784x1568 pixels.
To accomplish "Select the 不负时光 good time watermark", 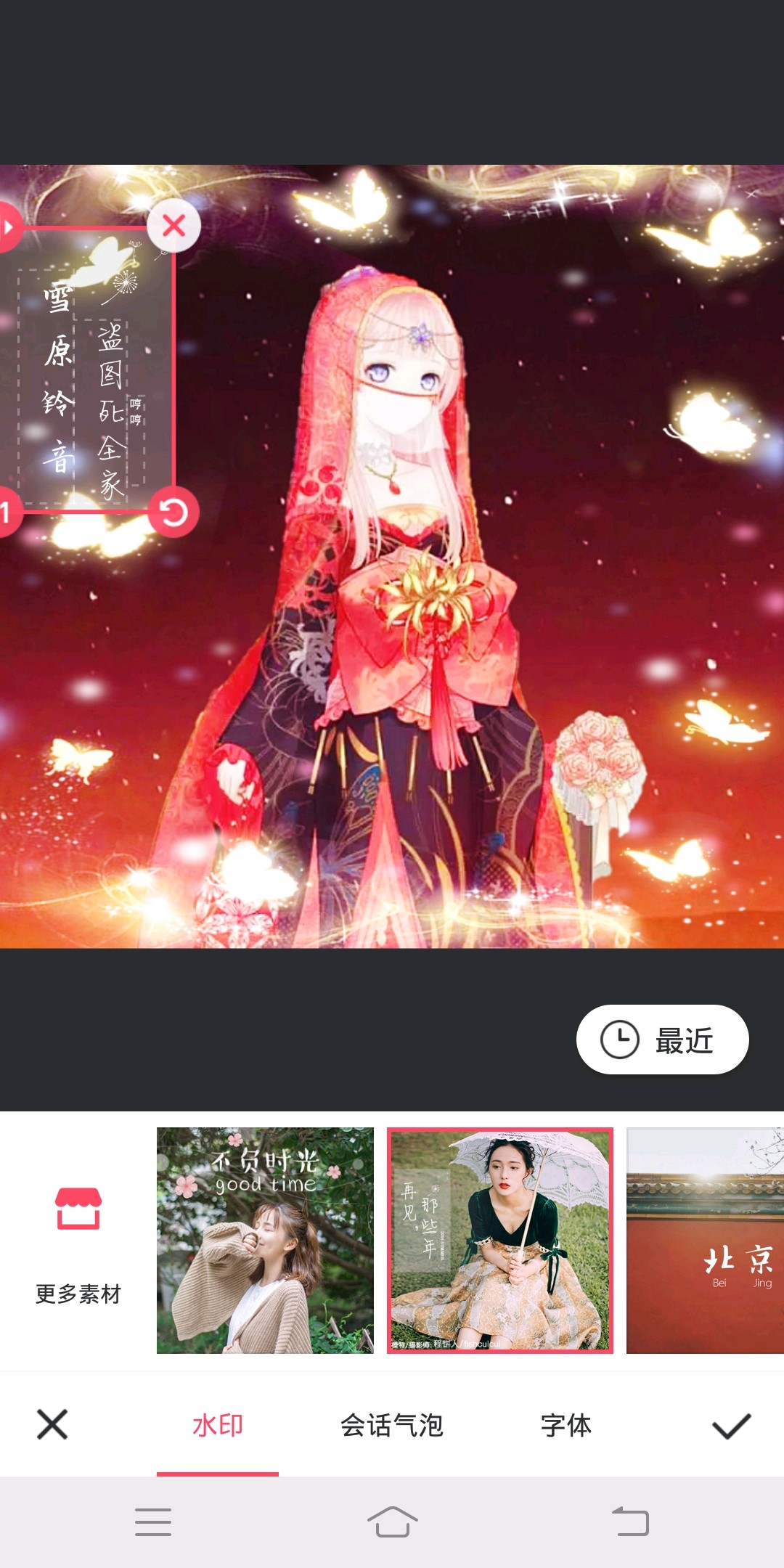I will click(265, 1240).
